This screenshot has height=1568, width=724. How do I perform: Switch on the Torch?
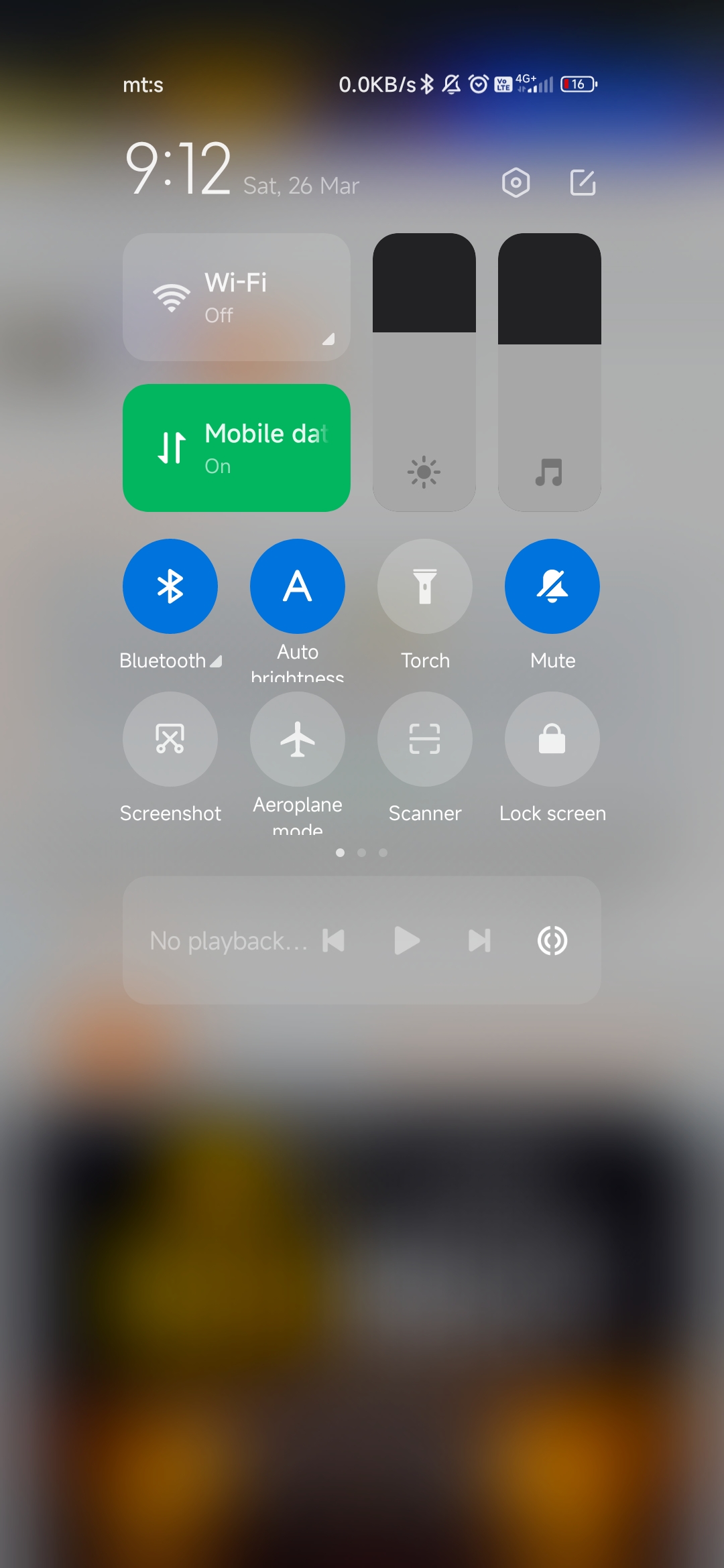pyautogui.click(x=425, y=586)
